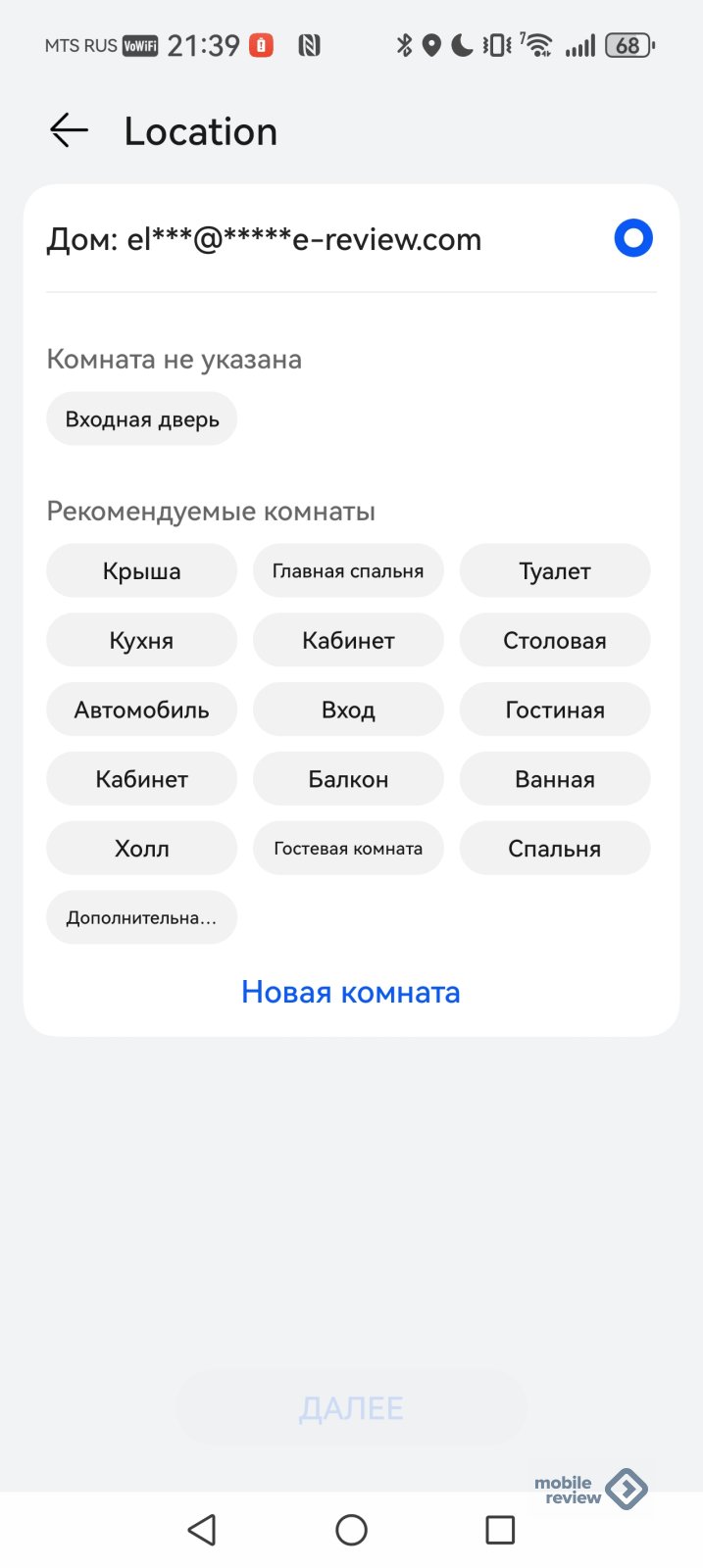
Task: Choose the Кухня room chip
Action: point(142,641)
